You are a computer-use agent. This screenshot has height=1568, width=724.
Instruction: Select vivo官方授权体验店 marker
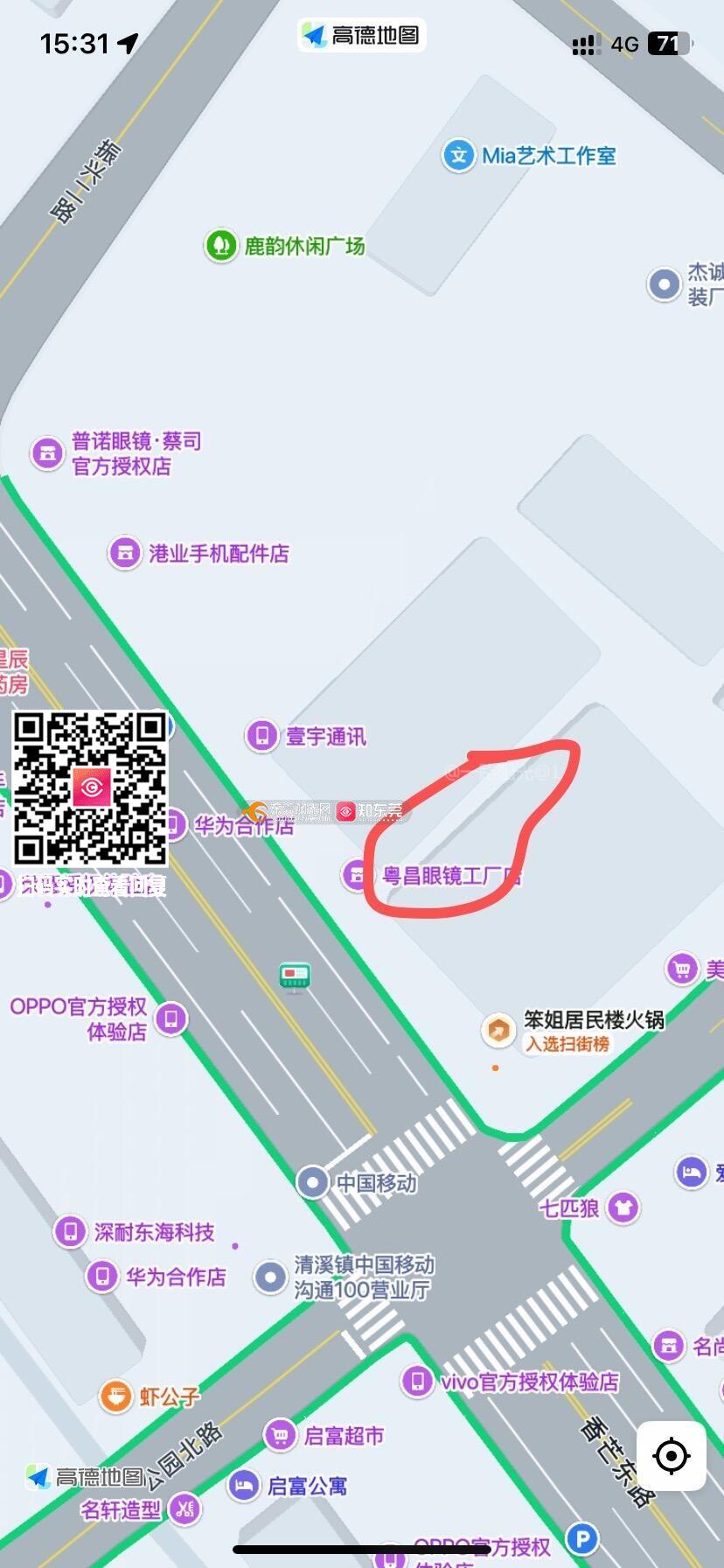pyautogui.click(x=418, y=1382)
